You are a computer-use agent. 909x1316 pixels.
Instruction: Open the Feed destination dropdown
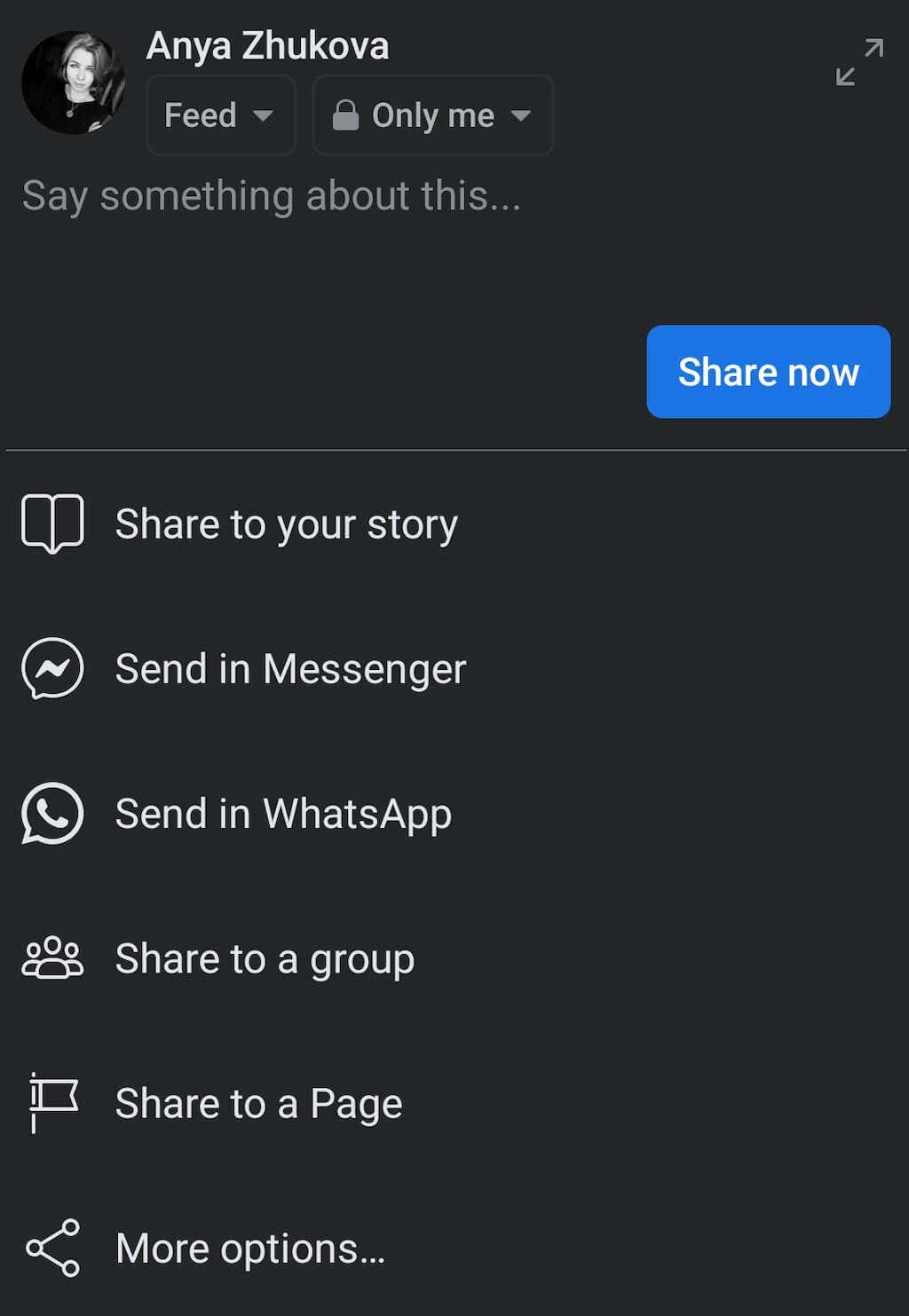pos(220,115)
